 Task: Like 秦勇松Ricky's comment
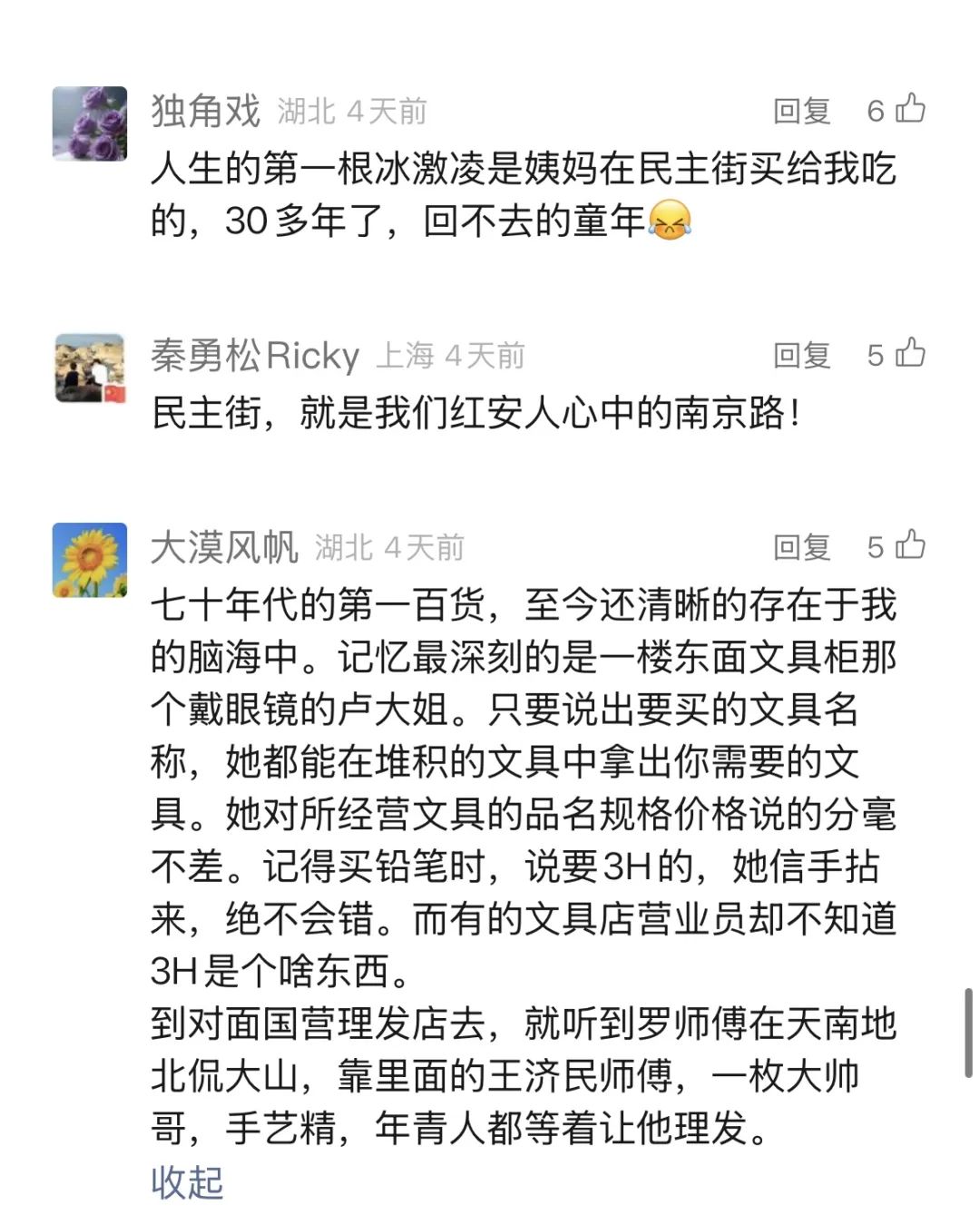910,353
